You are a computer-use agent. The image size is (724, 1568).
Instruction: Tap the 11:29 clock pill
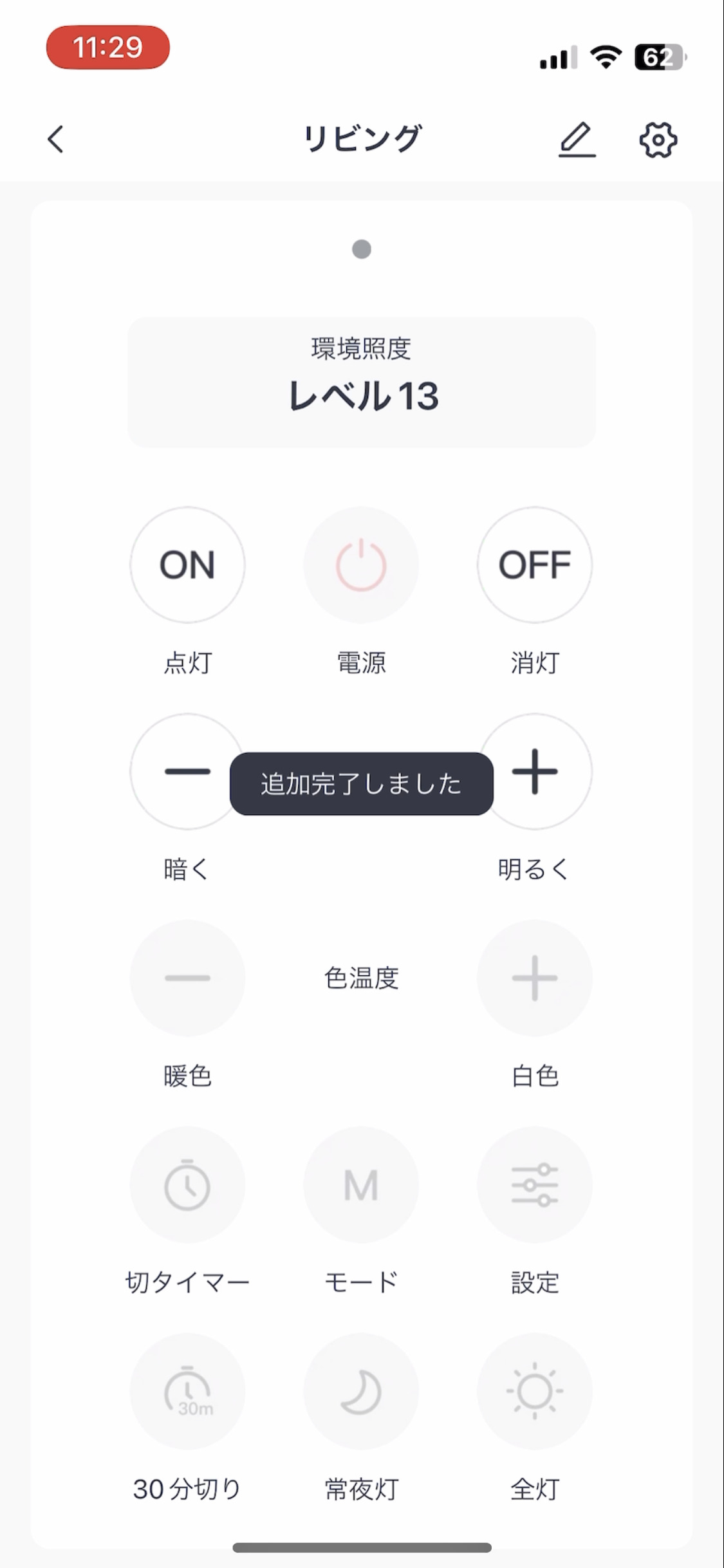[108, 47]
